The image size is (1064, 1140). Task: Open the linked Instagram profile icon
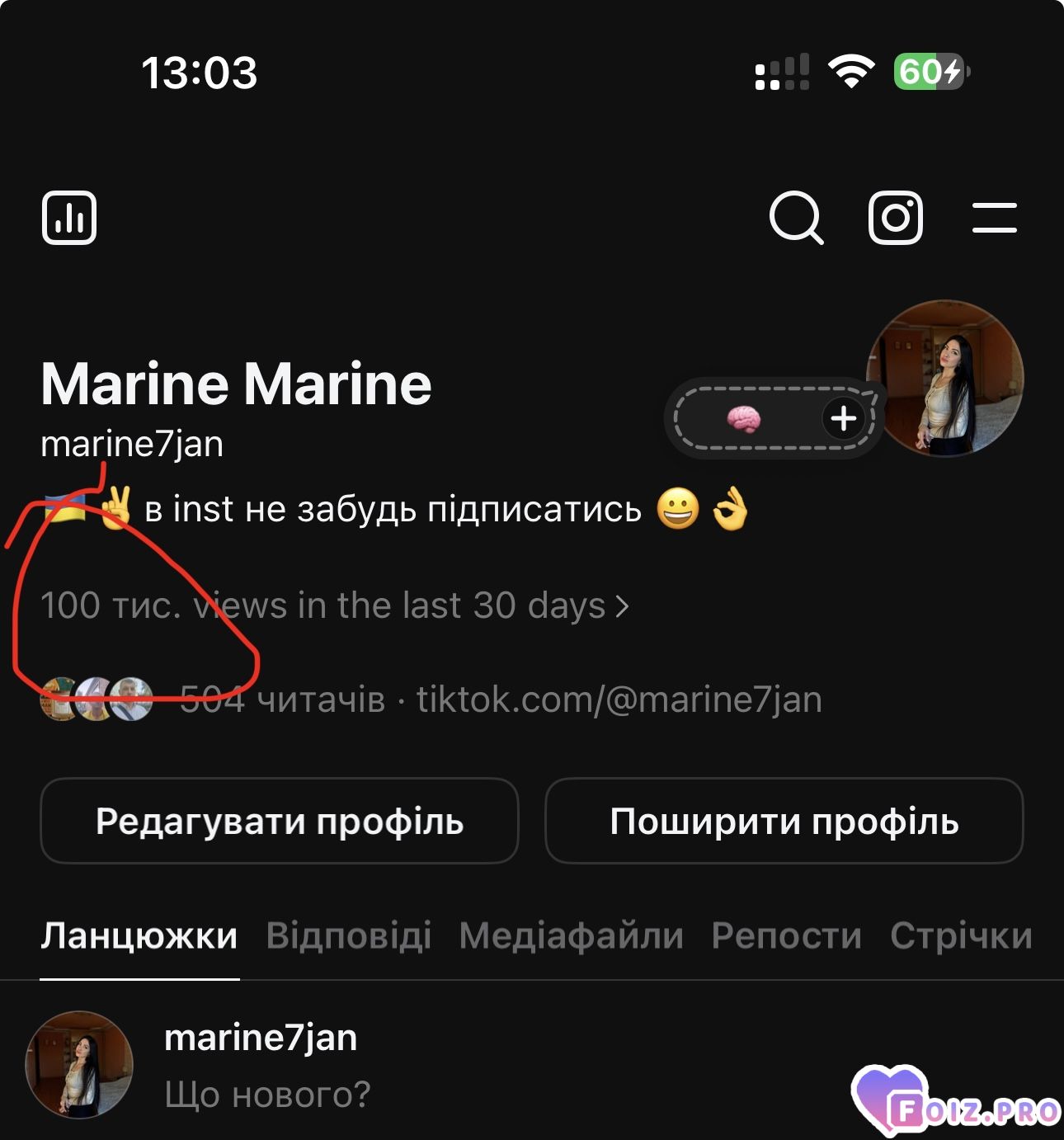click(895, 219)
